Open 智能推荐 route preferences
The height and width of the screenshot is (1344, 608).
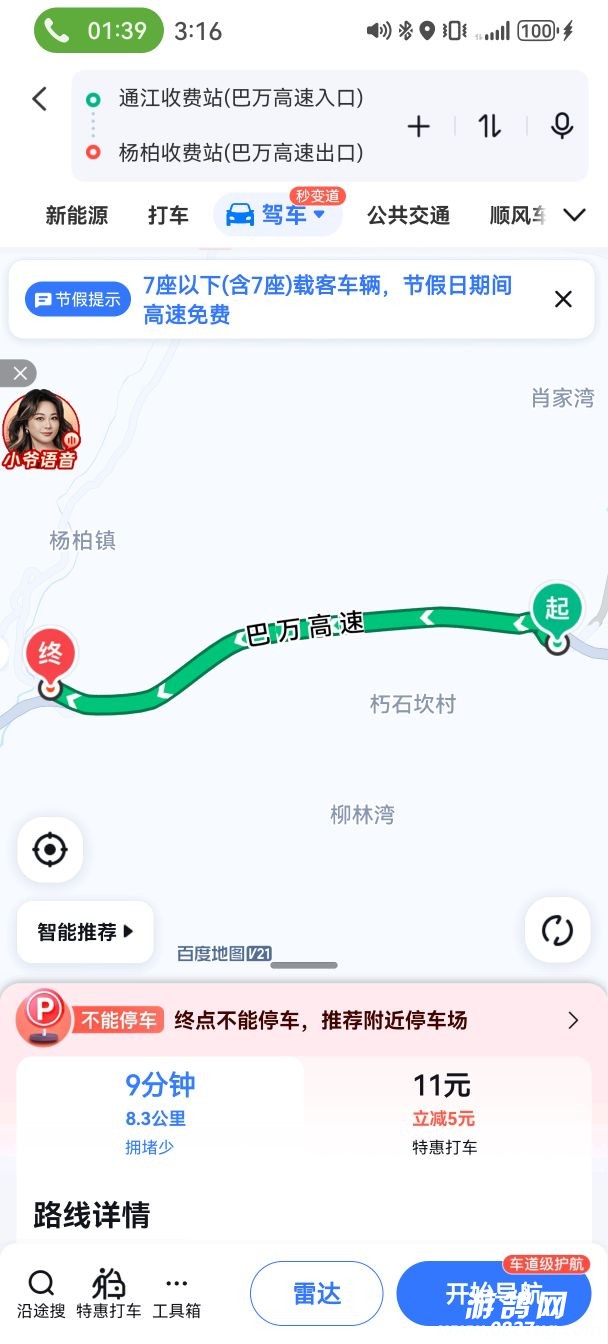coord(85,932)
